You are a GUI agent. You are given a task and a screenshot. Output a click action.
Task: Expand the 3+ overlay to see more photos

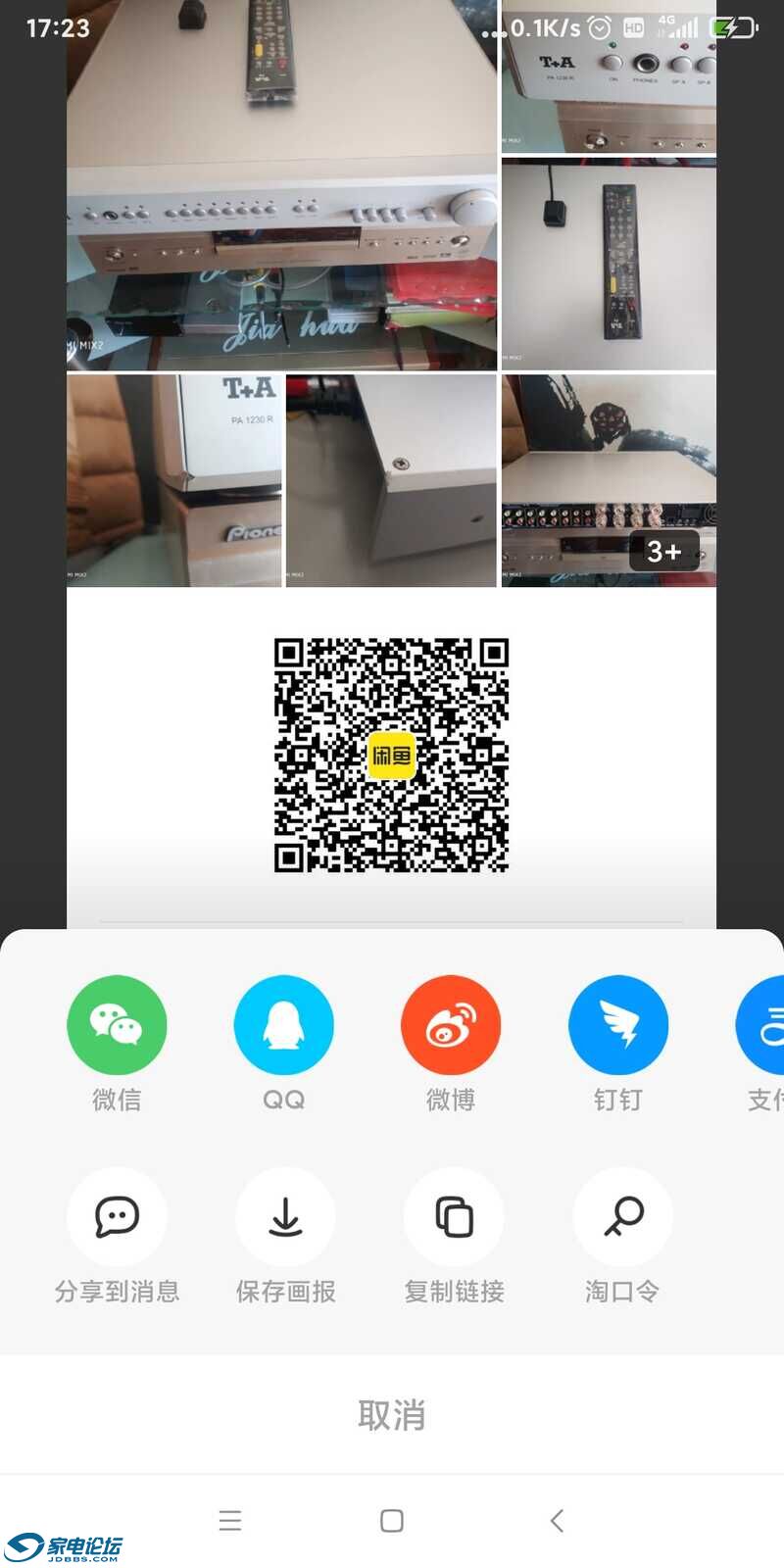click(664, 553)
